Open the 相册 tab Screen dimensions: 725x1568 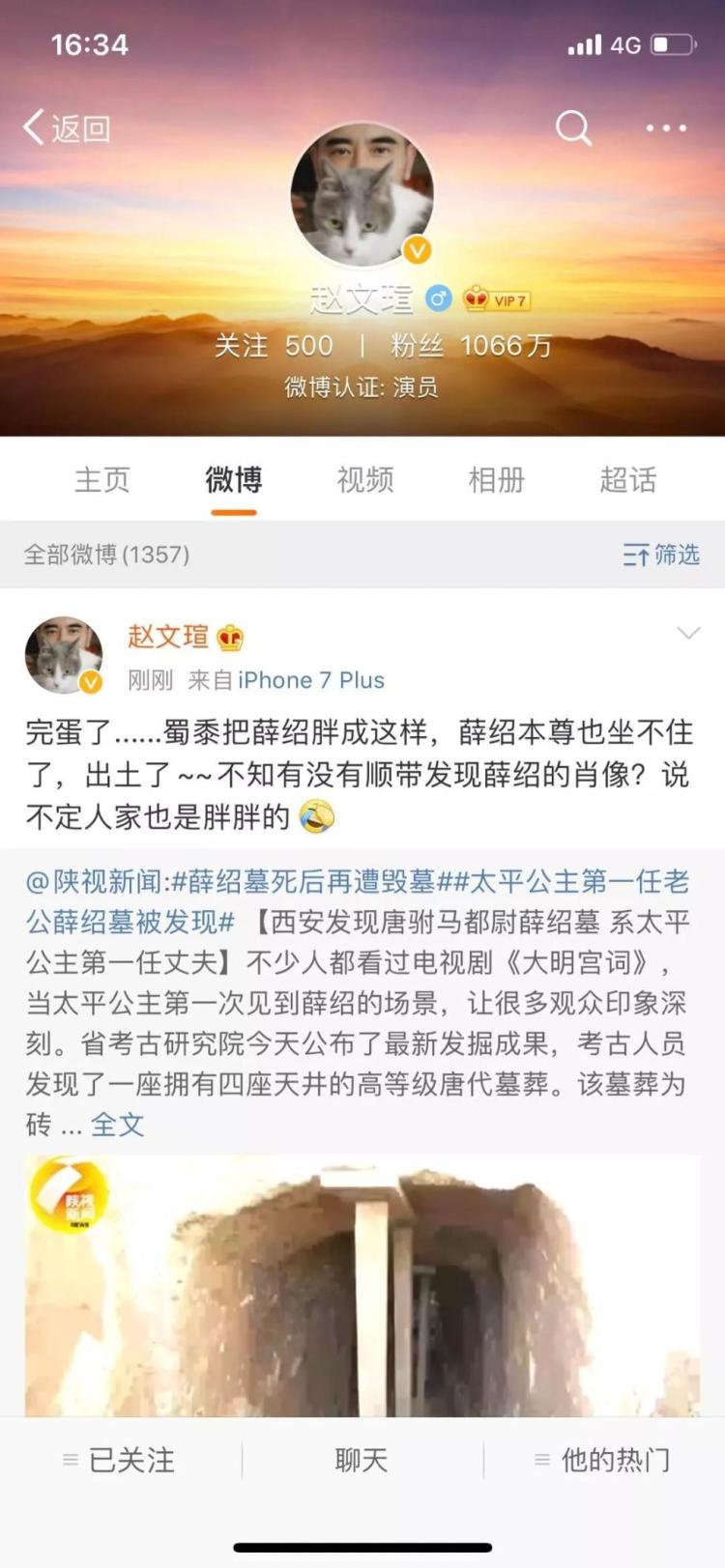(496, 480)
